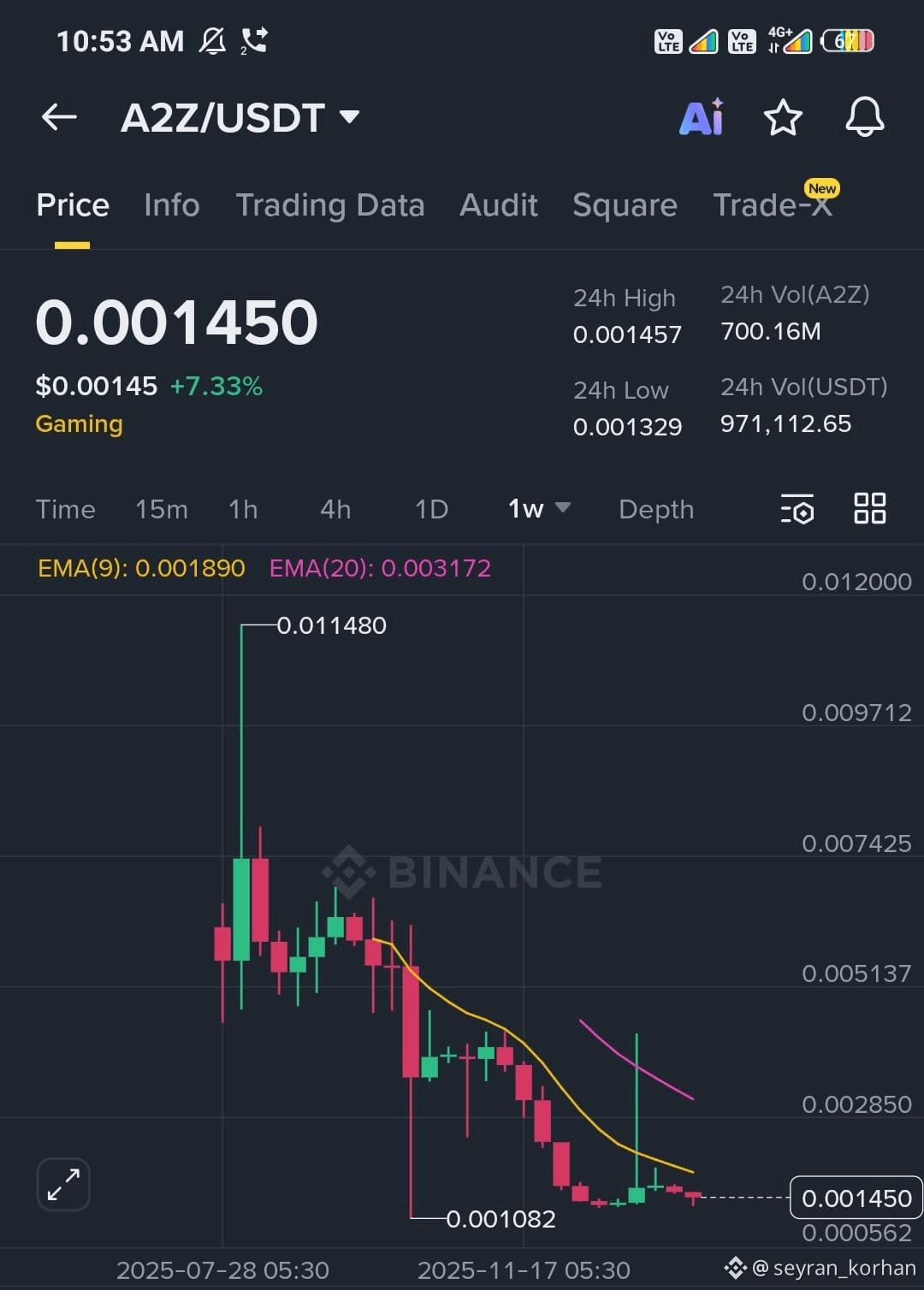Screen dimensions: 924x1290
Task: Switch chart to 15m timeframe
Action: (162, 508)
